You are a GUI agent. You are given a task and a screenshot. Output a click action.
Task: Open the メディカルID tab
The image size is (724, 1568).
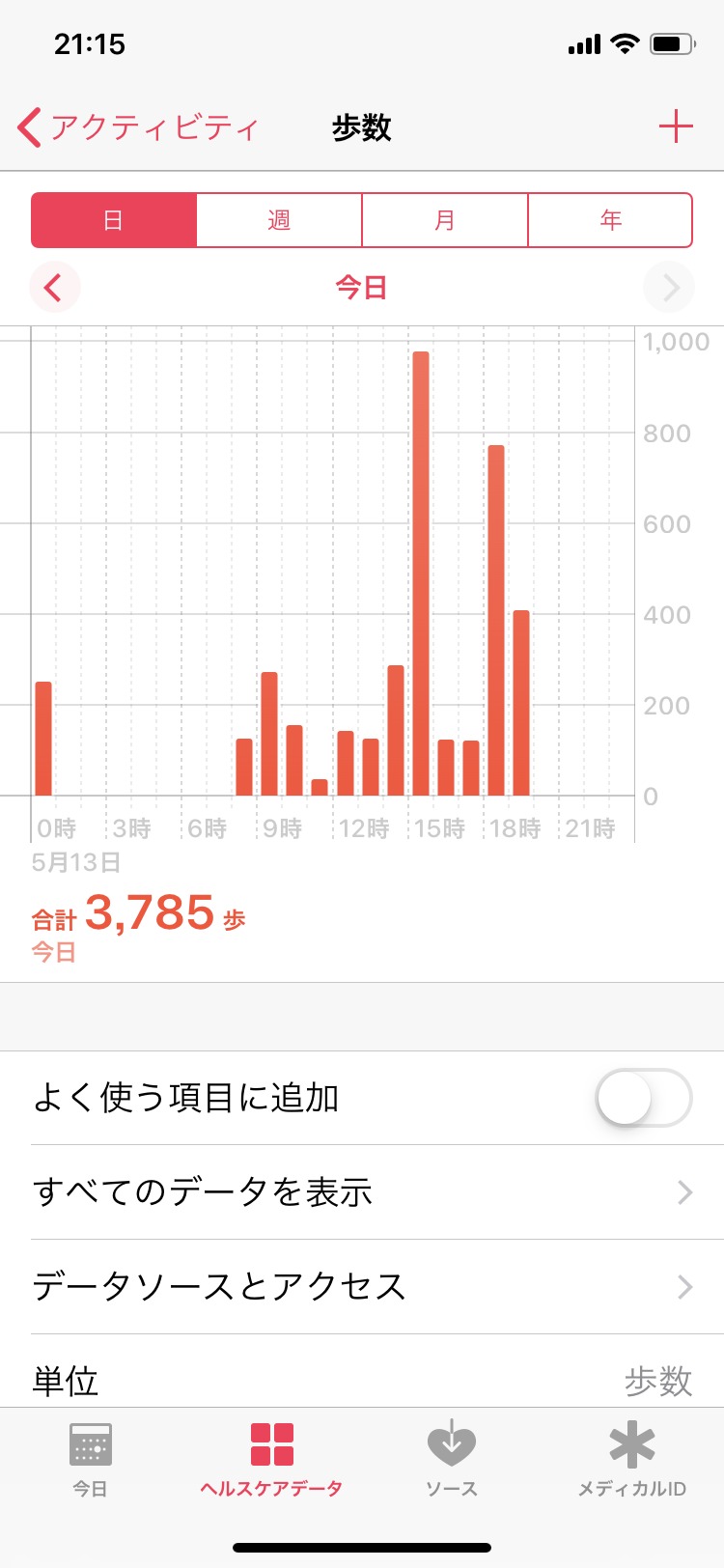(632, 1460)
